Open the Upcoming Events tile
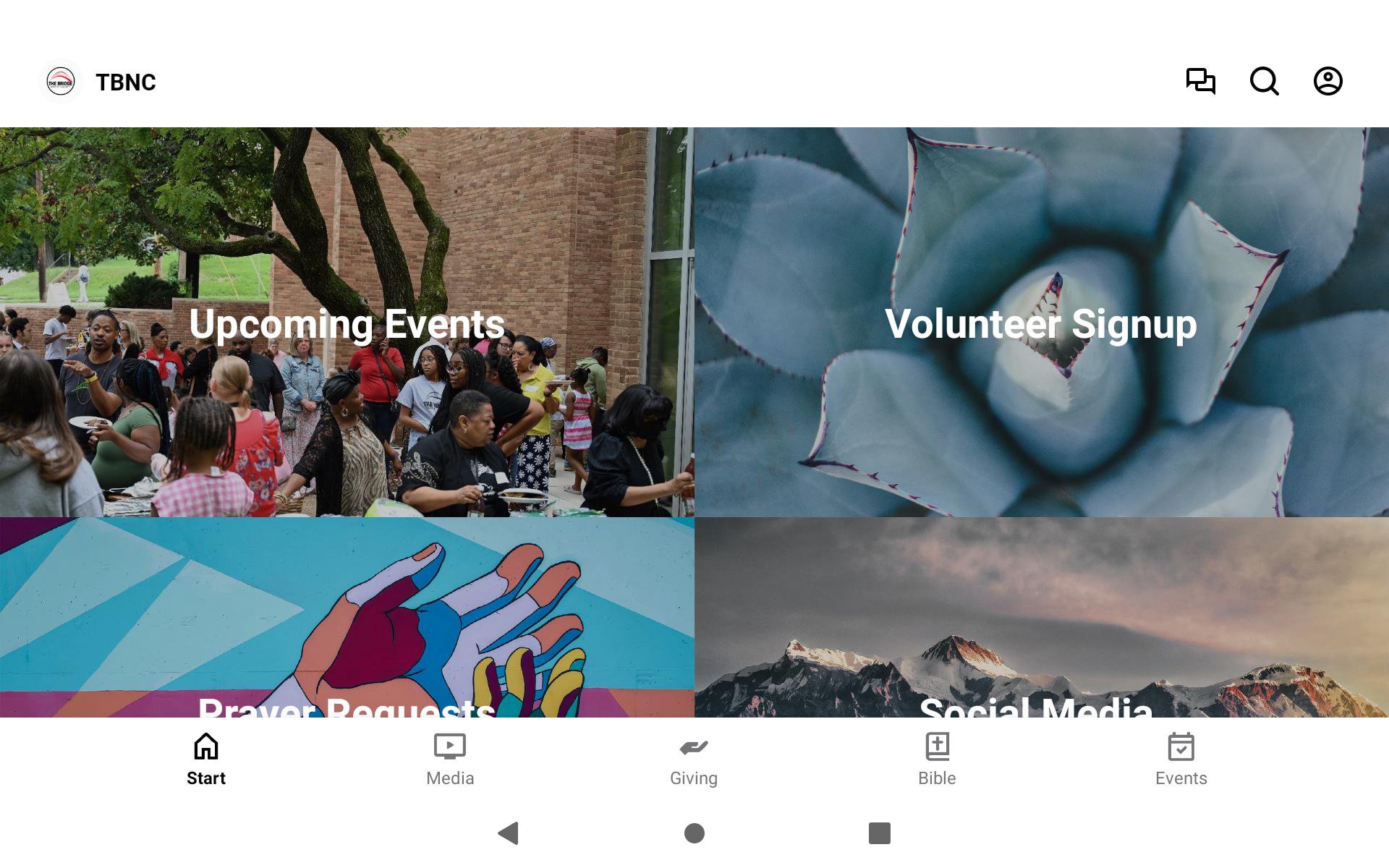Viewport: 1389px width, 868px height. pyautogui.click(x=347, y=323)
